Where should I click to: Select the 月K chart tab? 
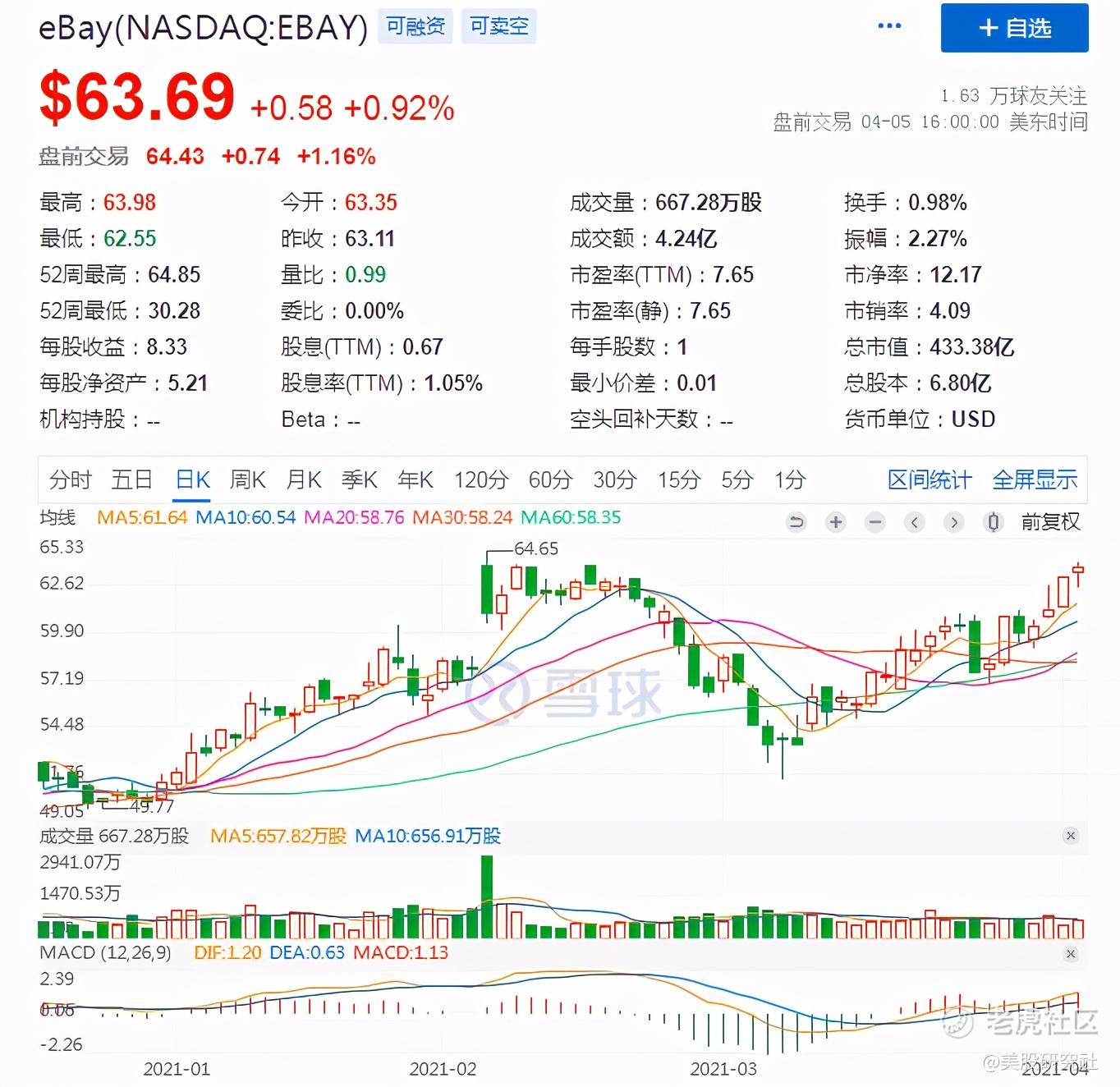303,479
